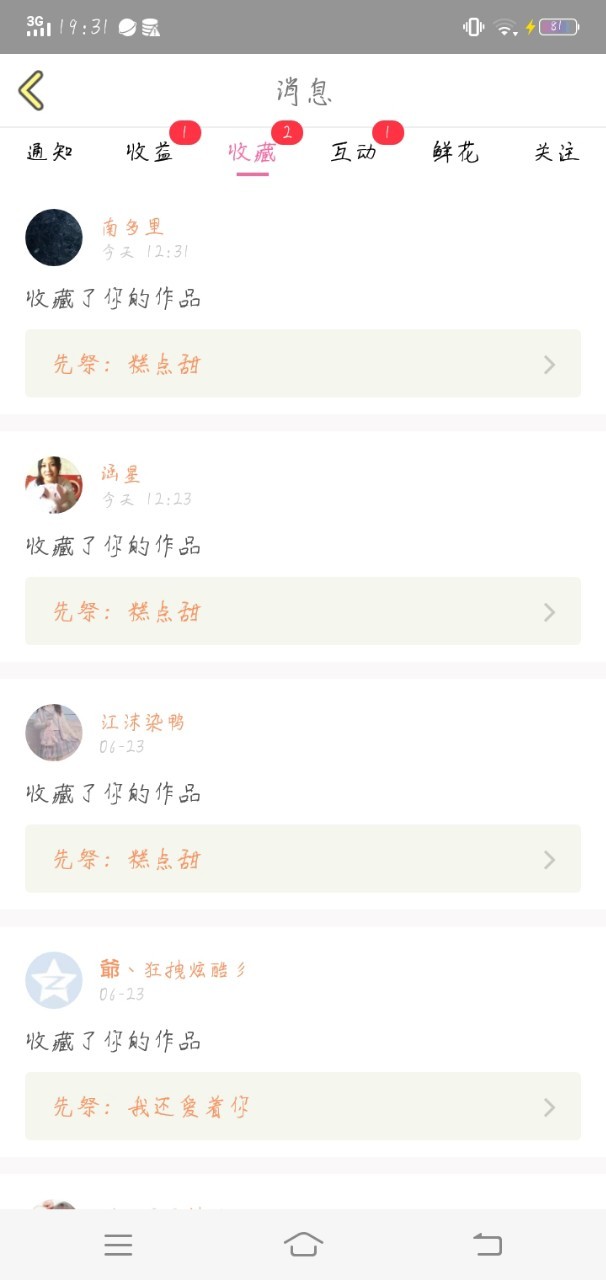Screen dimensions: 606x1280
Task: Switch to the 鲜花 tab
Action: click(x=455, y=152)
